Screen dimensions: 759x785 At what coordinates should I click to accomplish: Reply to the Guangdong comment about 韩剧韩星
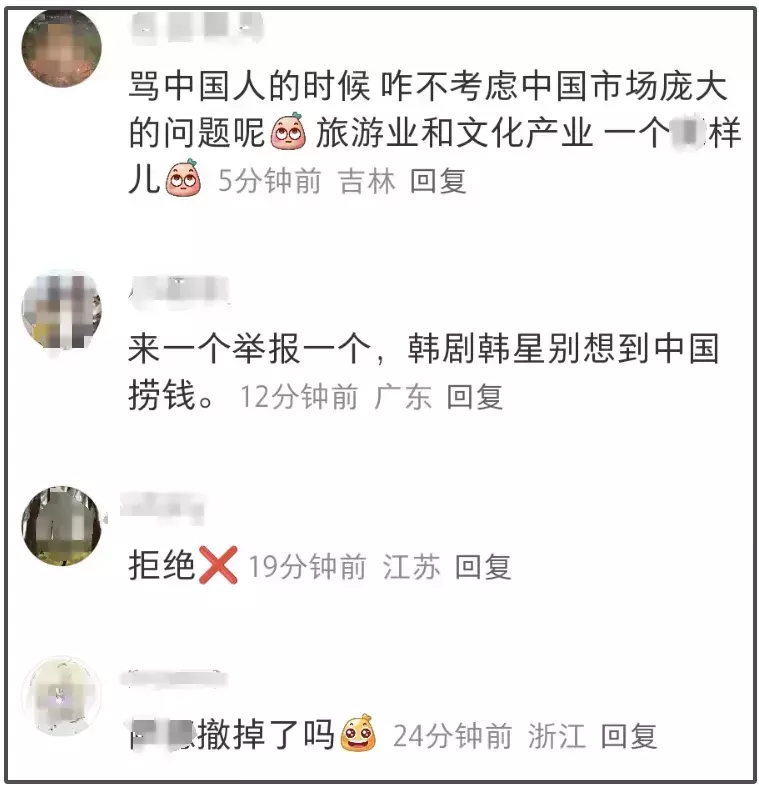[x=474, y=397]
